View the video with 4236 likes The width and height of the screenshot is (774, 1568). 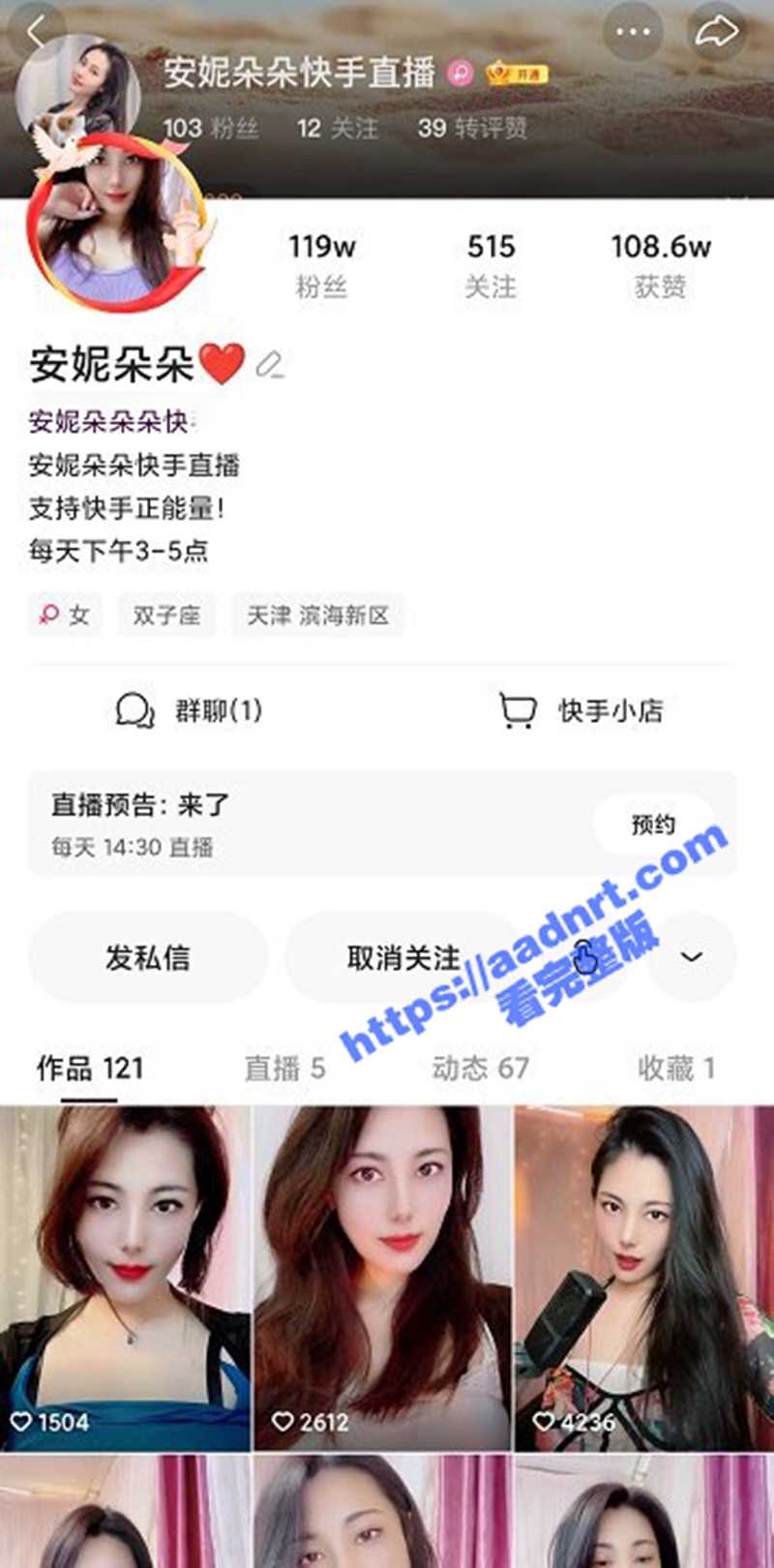[644, 1278]
